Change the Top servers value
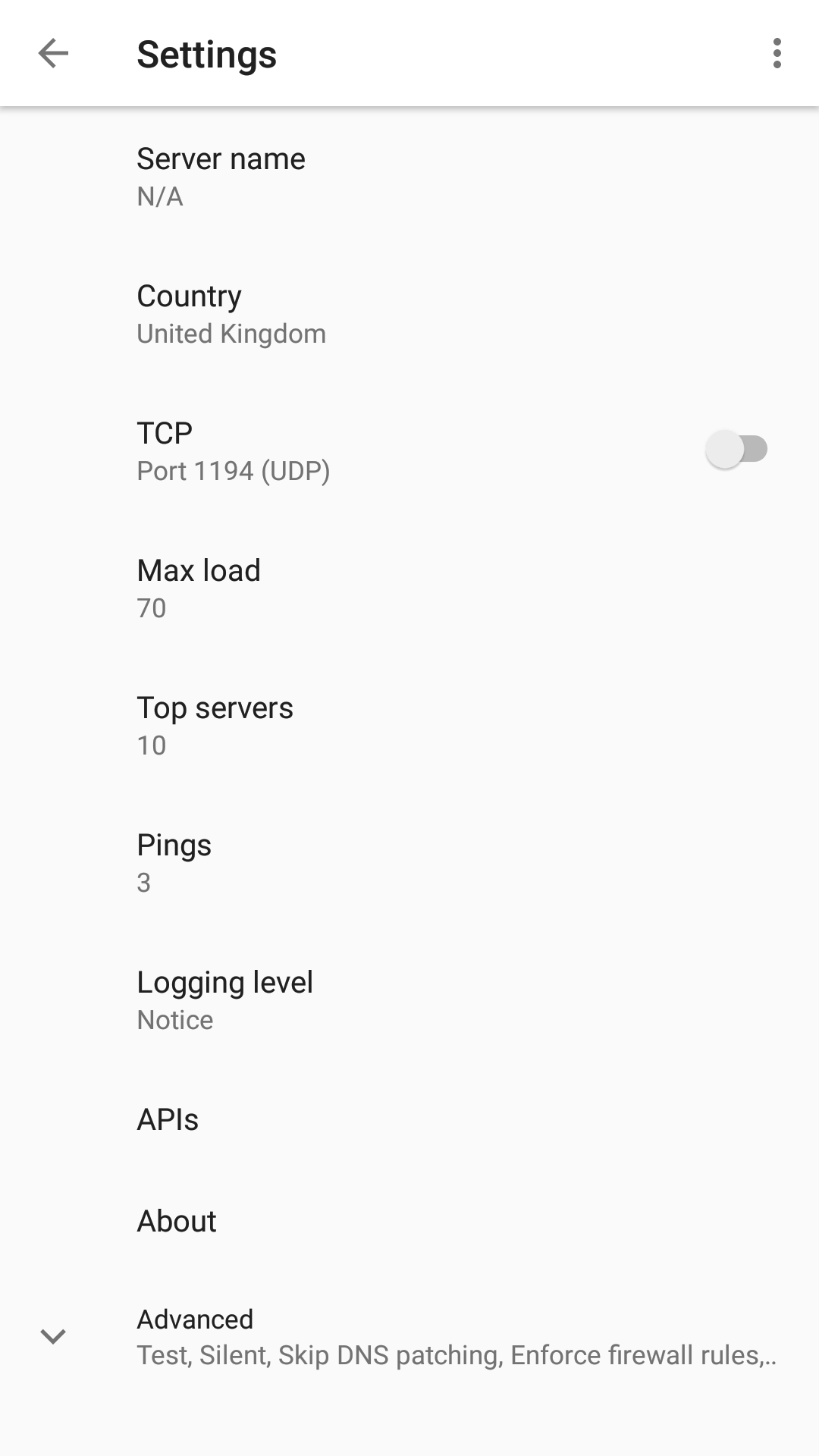 click(x=409, y=726)
